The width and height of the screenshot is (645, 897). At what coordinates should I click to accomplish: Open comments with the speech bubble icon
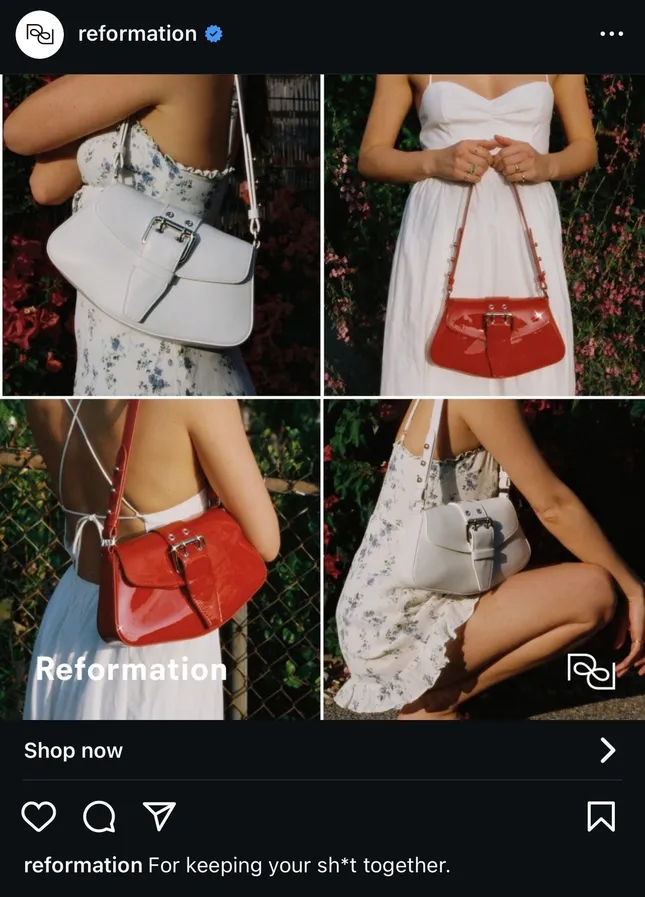tap(99, 817)
